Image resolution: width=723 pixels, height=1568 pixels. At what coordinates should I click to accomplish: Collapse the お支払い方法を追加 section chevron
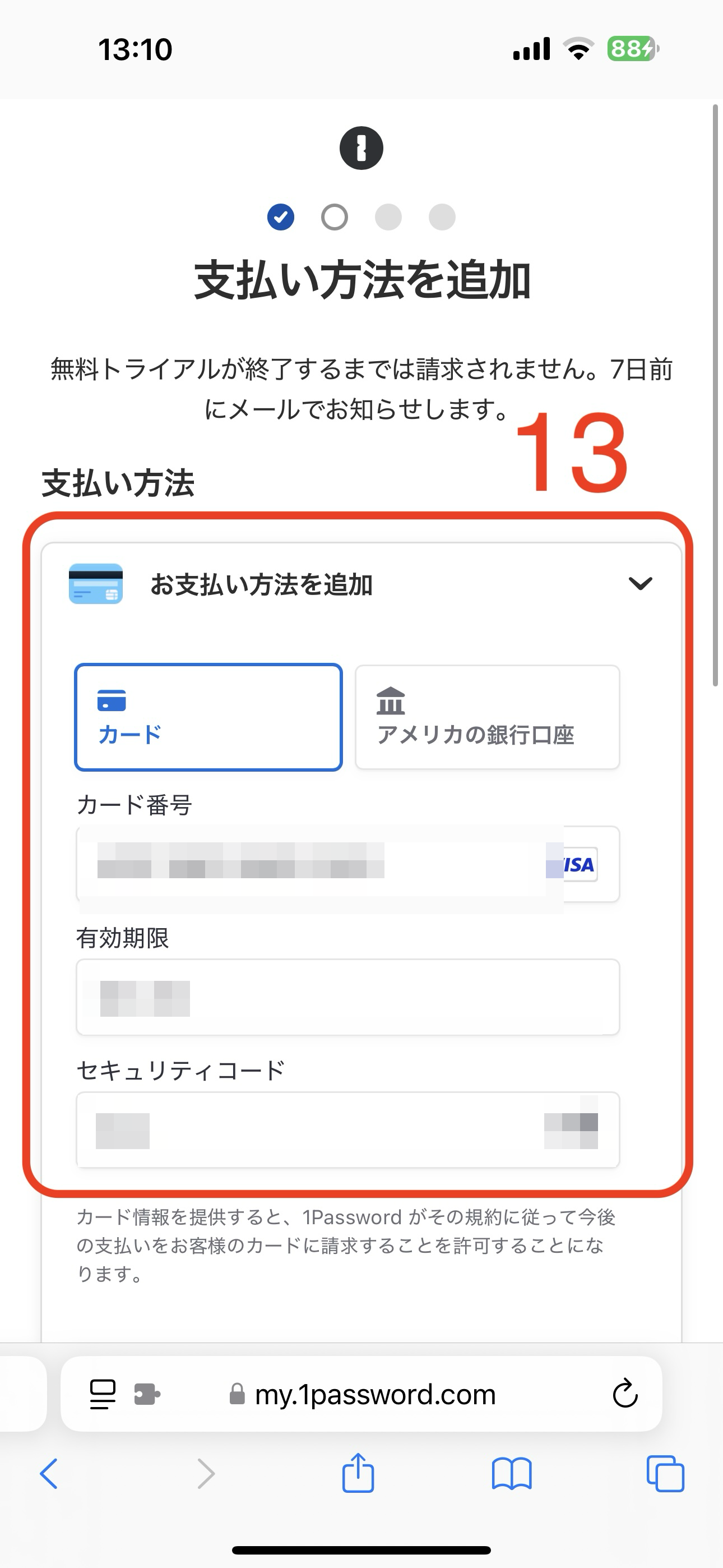click(x=639, y=584)
